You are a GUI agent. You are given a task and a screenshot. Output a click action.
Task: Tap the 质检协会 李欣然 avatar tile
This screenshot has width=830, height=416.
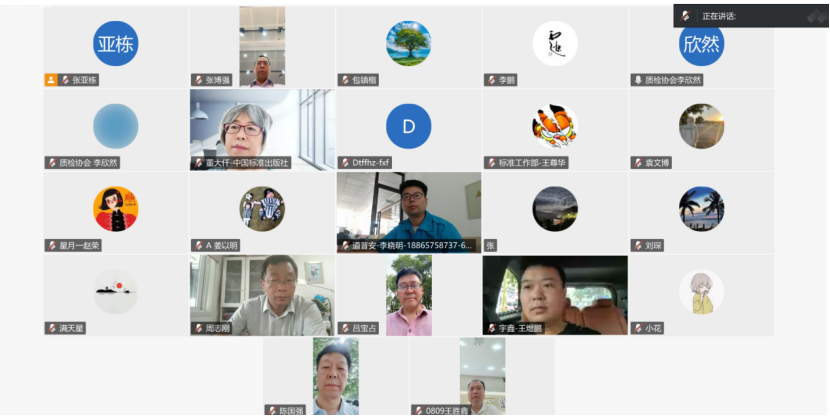click(x=116, y=128)
